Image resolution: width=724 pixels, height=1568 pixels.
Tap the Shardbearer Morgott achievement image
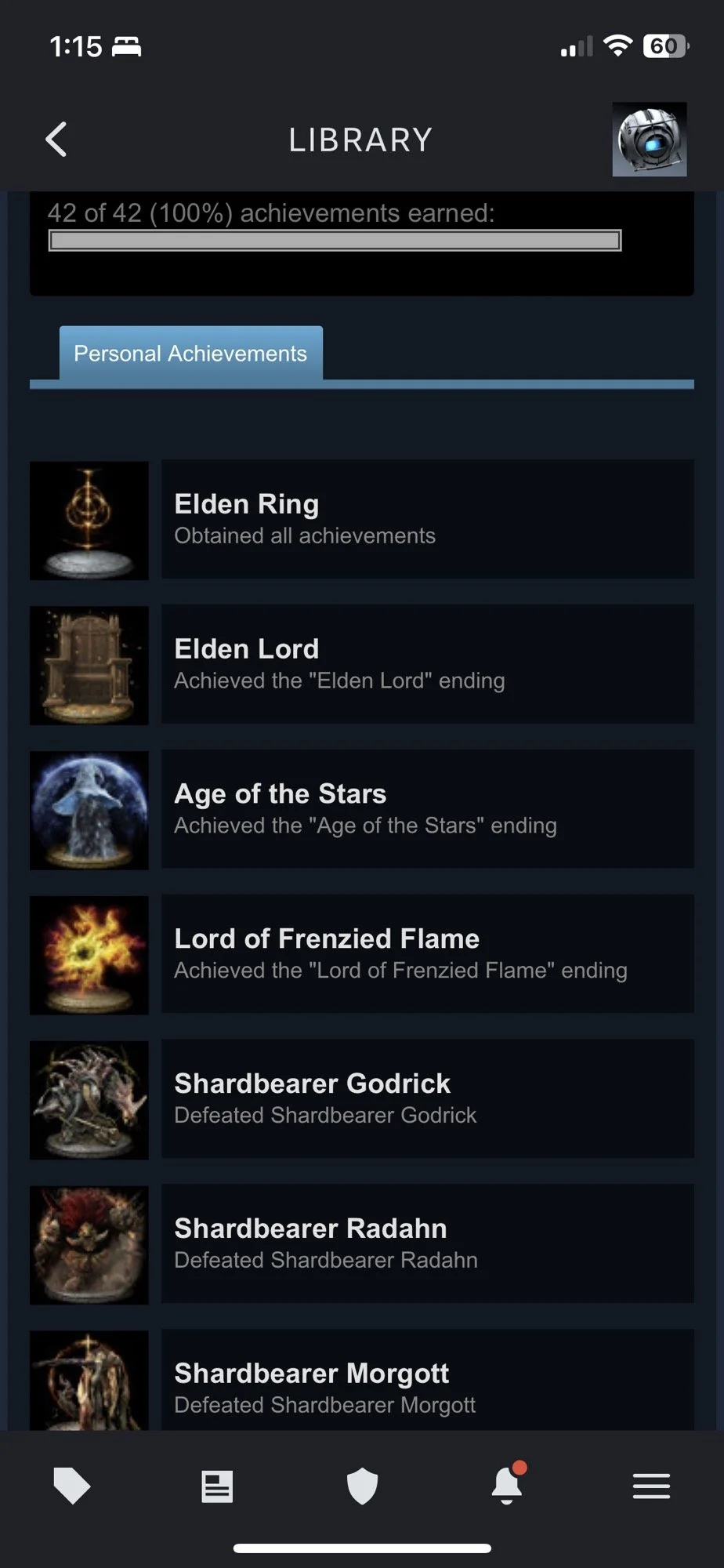(89, 1380)
